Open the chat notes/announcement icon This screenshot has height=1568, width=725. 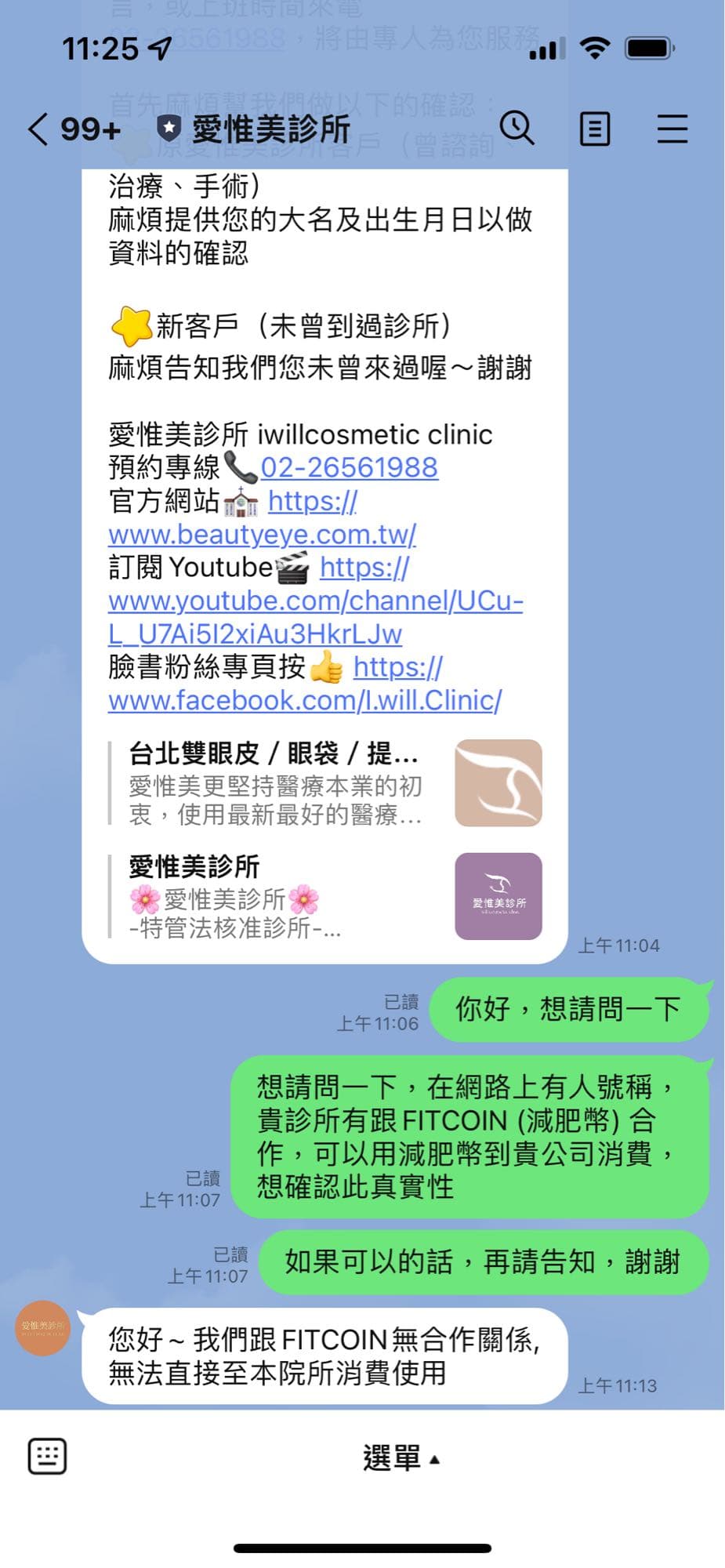pyautogui.click(x=593, y=128)
